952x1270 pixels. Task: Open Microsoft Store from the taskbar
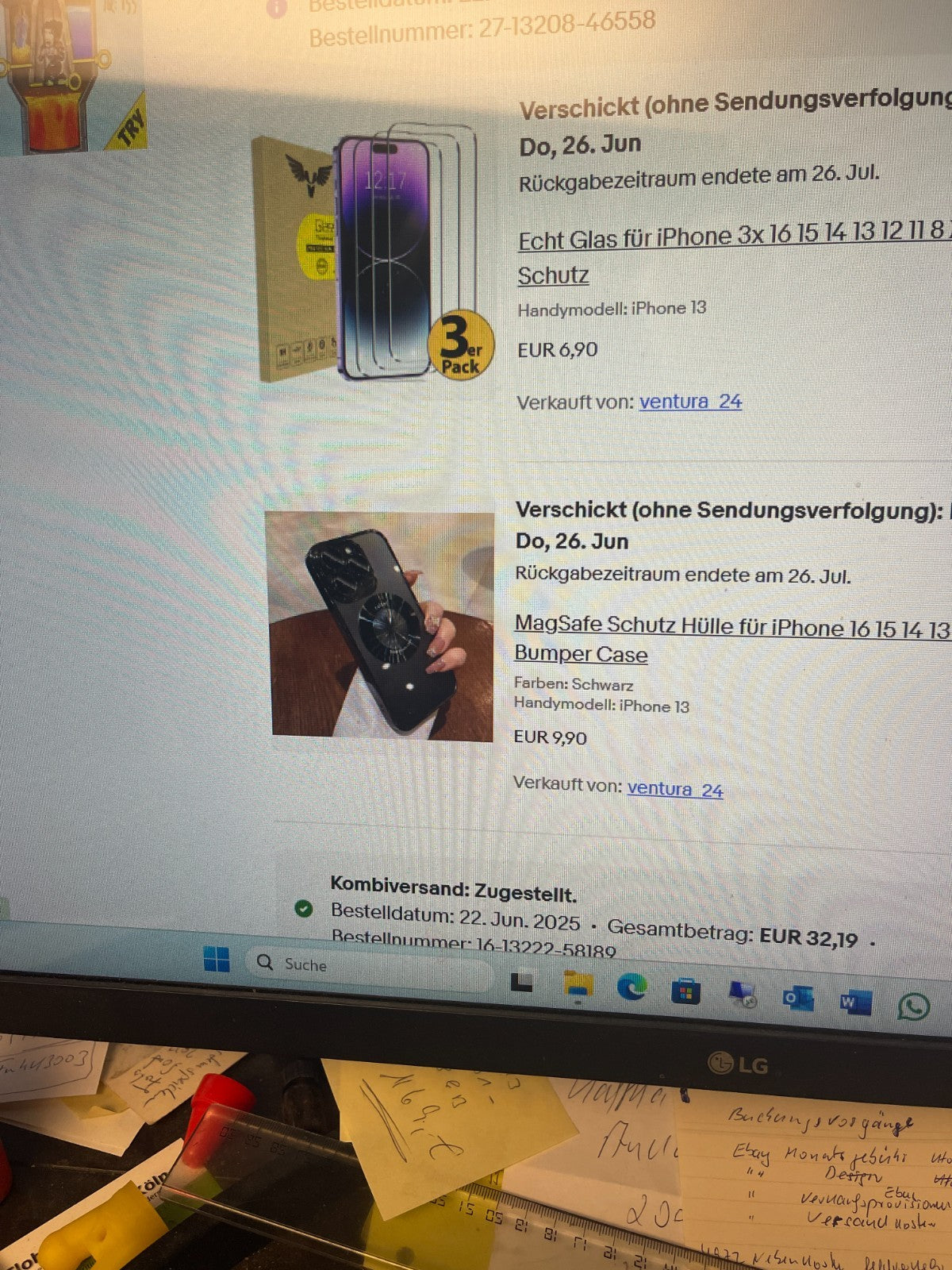coord(685,992)
